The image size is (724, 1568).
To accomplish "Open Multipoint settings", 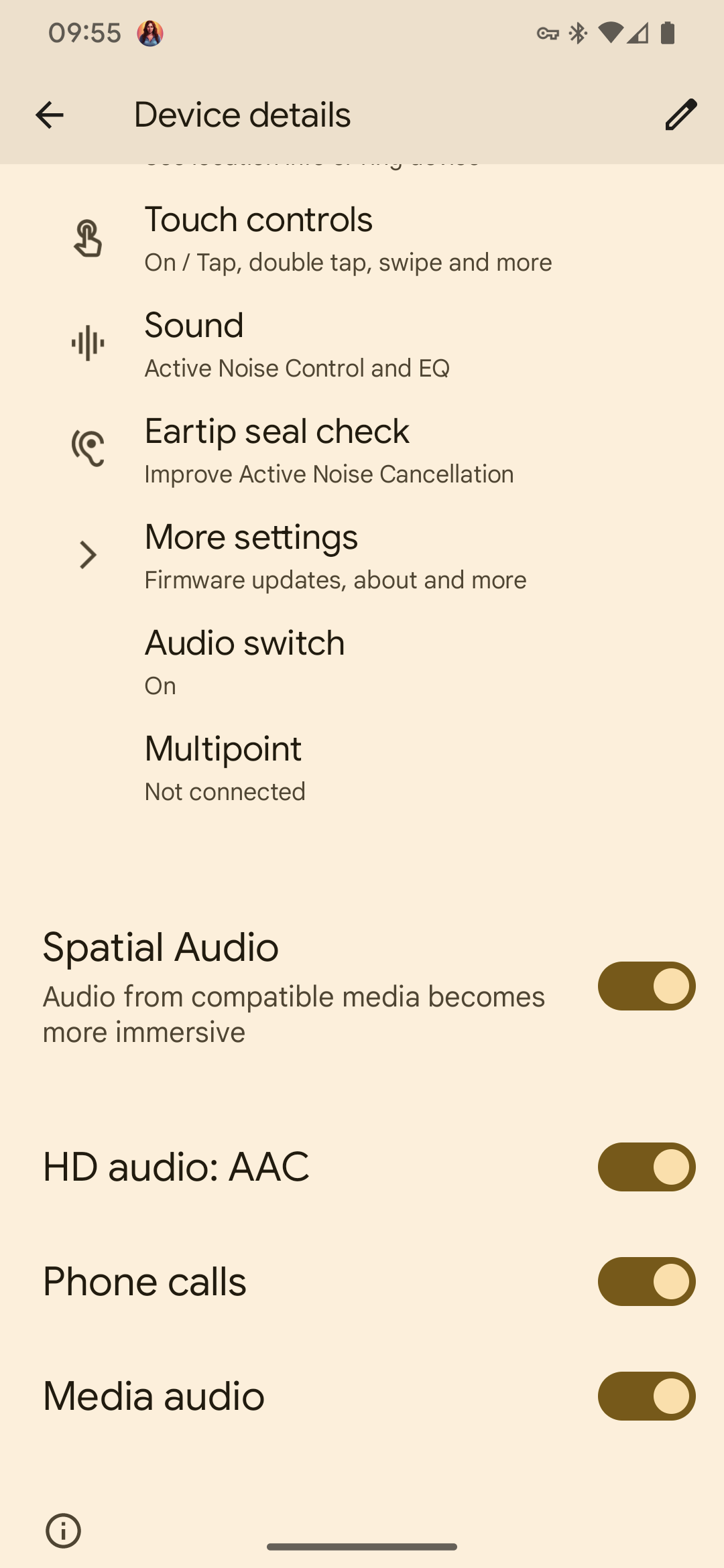I will (225, 767).
